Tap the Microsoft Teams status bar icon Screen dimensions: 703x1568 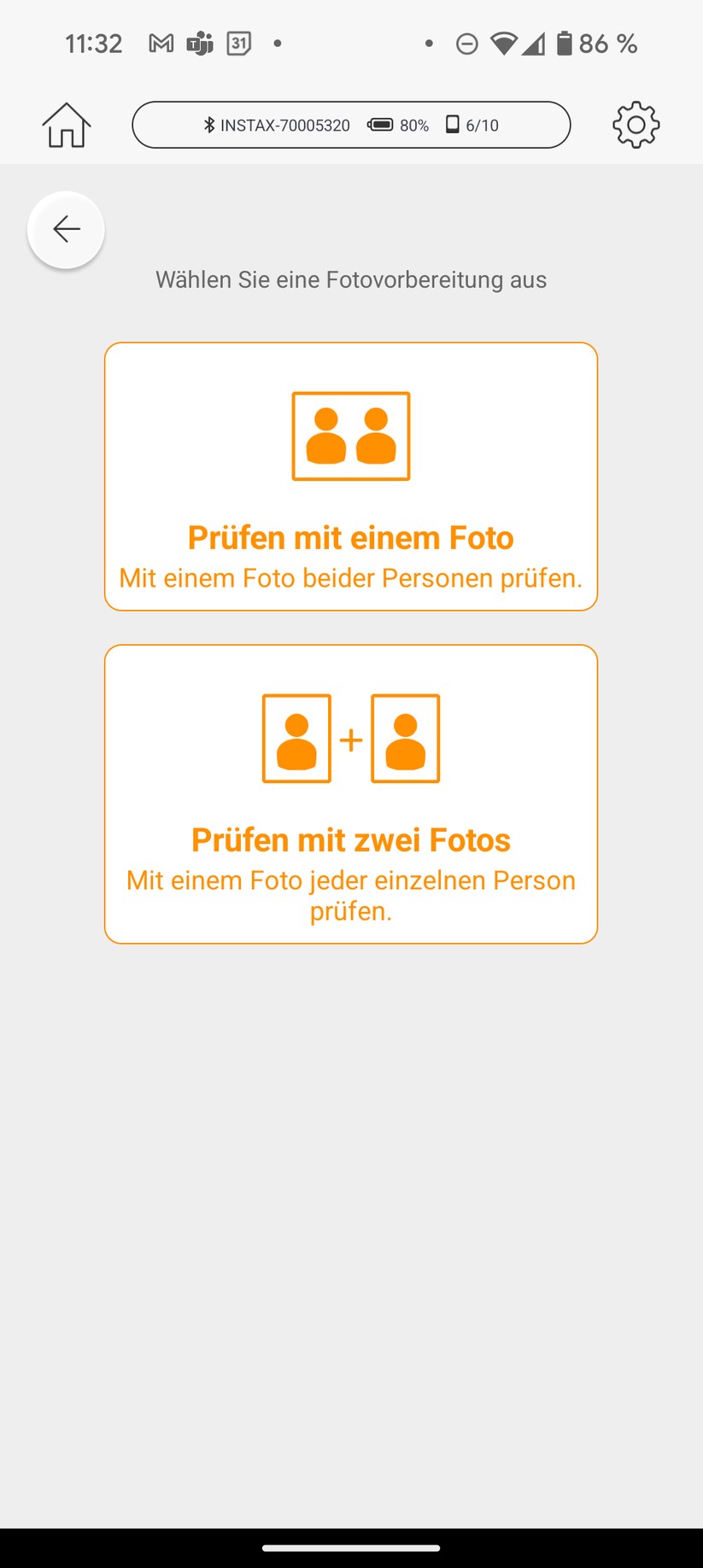coord(198,43)
